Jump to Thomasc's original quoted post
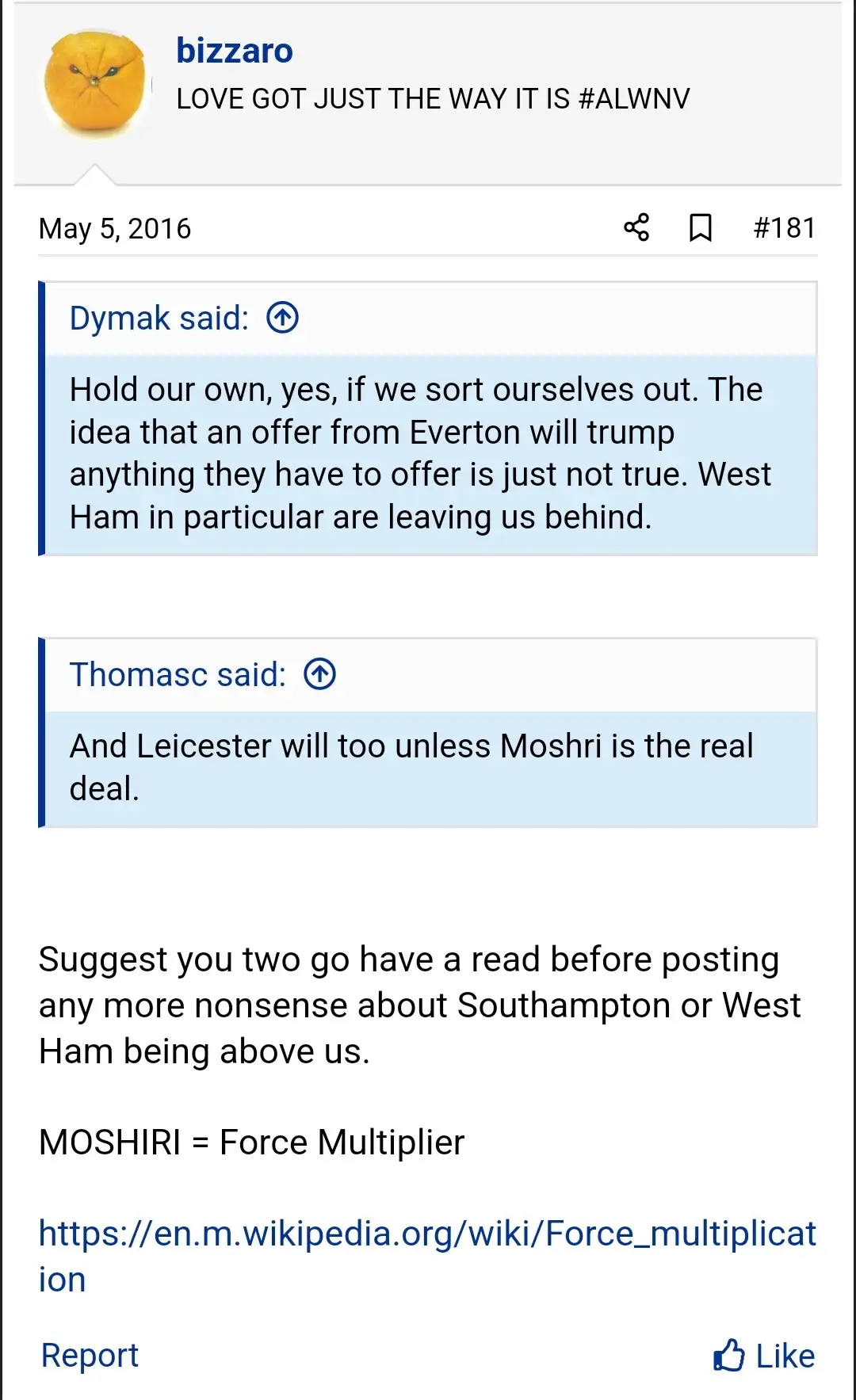The image size is (856, 1400). (x=319, y=675)
